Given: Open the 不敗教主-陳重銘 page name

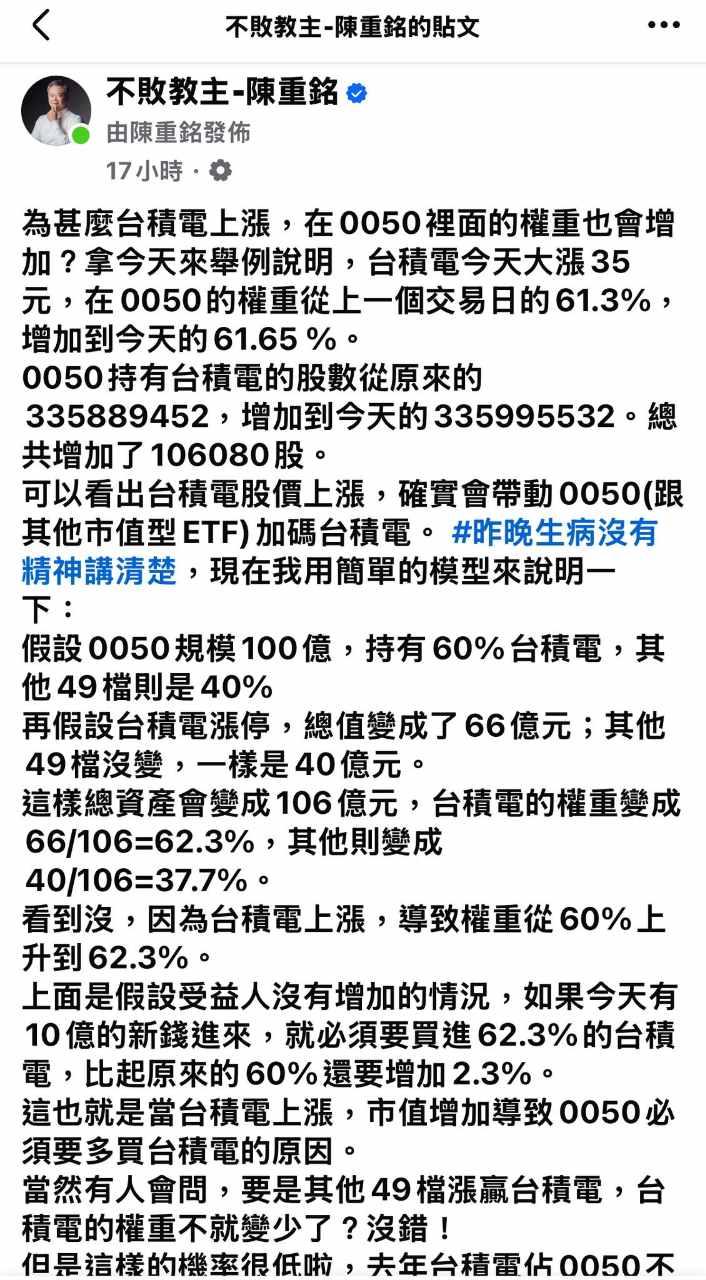Looking at the screenshot, I should (x=222, y=93).
